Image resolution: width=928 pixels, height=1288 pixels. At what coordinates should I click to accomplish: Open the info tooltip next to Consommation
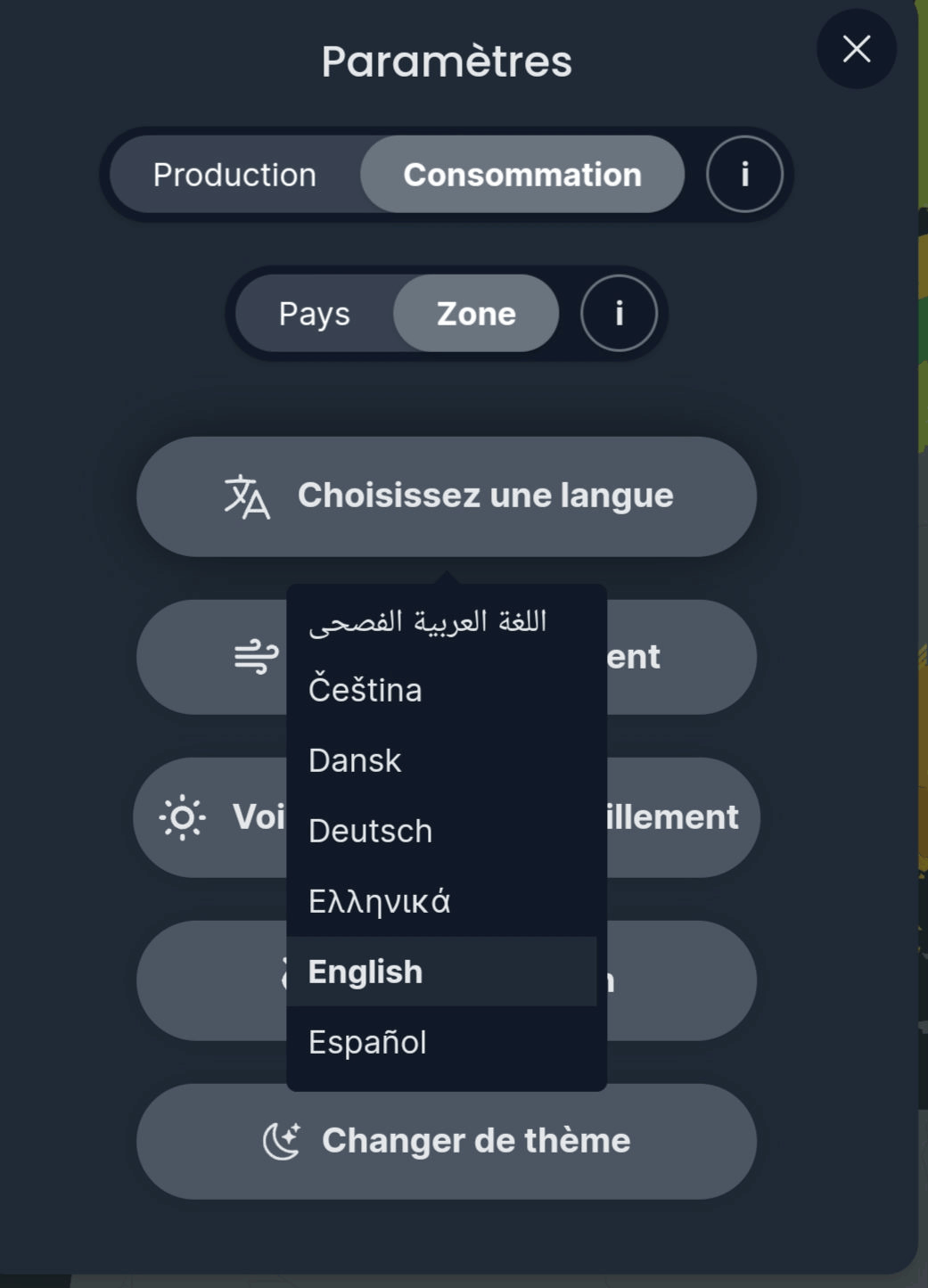click(744, 174)
